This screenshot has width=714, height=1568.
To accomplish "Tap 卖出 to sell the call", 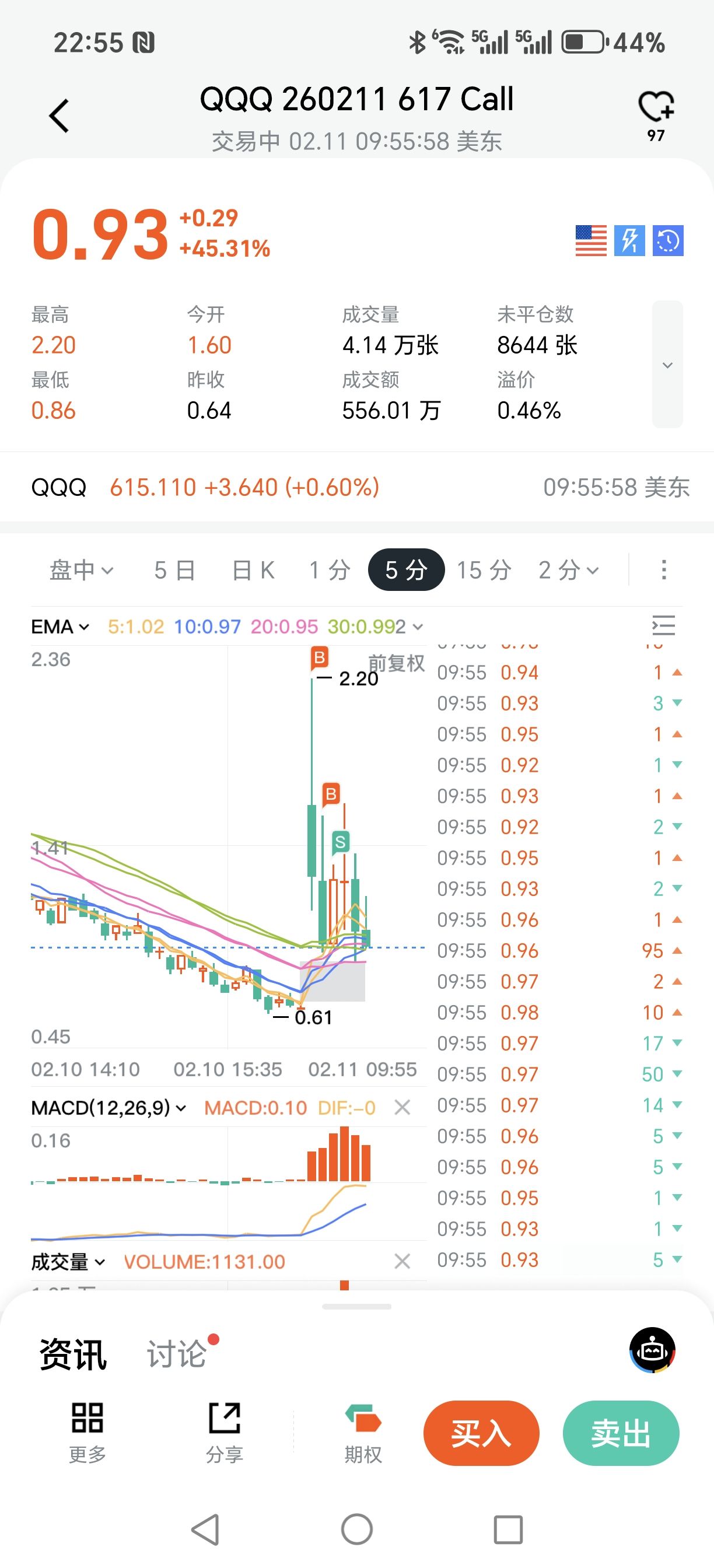I will point(620,1433).
